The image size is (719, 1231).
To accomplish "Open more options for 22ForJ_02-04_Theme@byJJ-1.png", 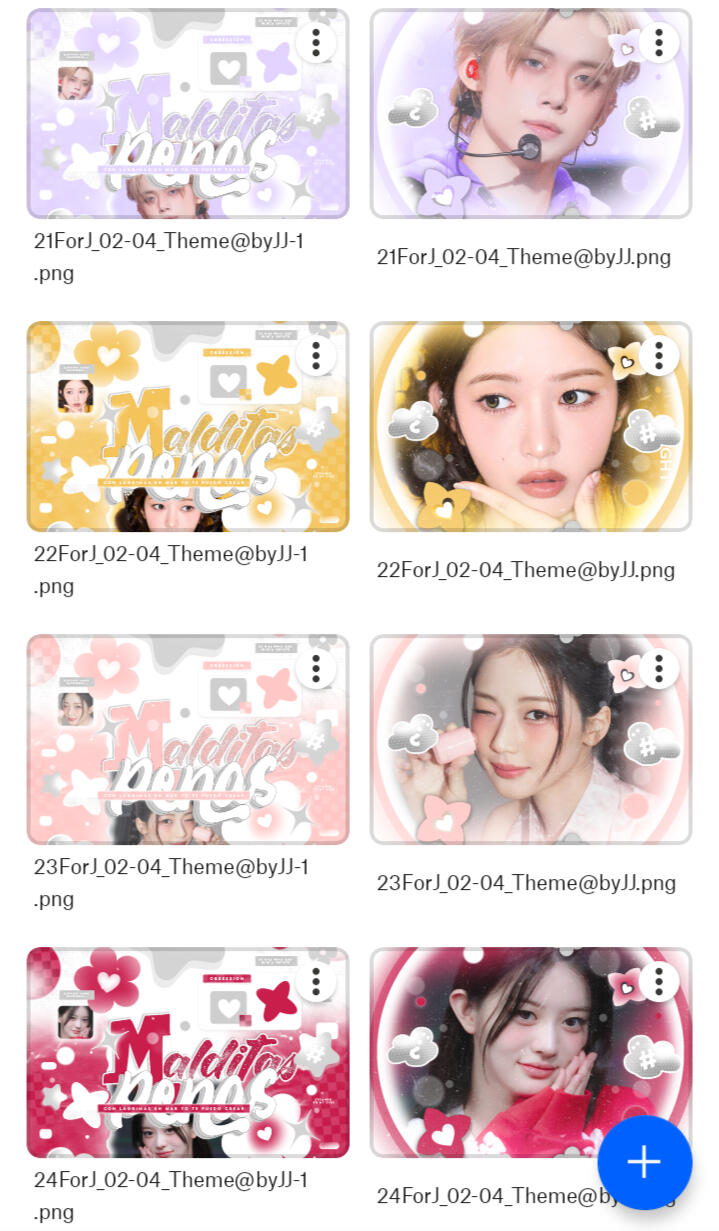I will tap(316, 355).
